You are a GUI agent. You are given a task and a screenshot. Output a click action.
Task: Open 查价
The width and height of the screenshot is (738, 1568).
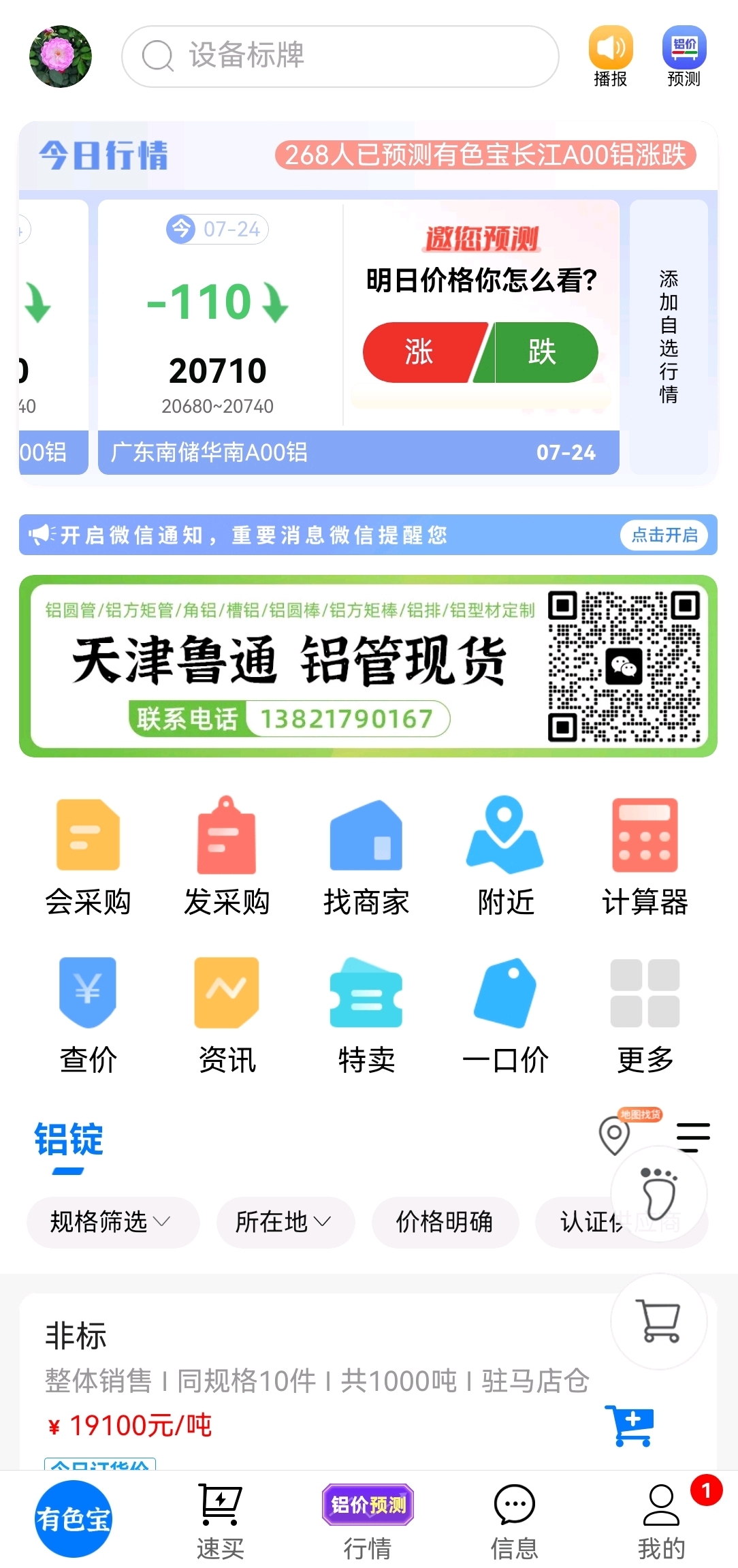pos(88,1015)
